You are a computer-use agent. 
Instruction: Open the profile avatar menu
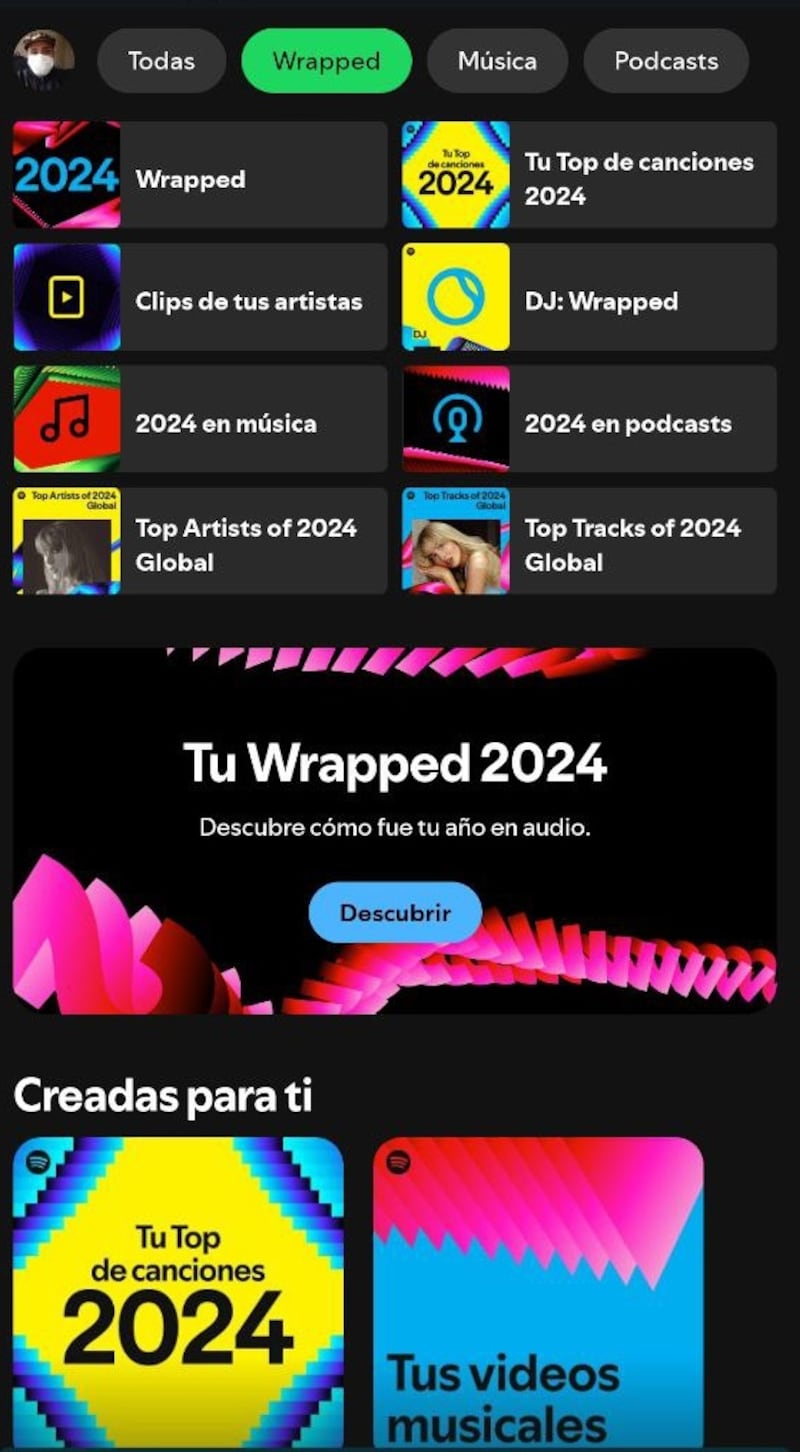tap(44, 60)
